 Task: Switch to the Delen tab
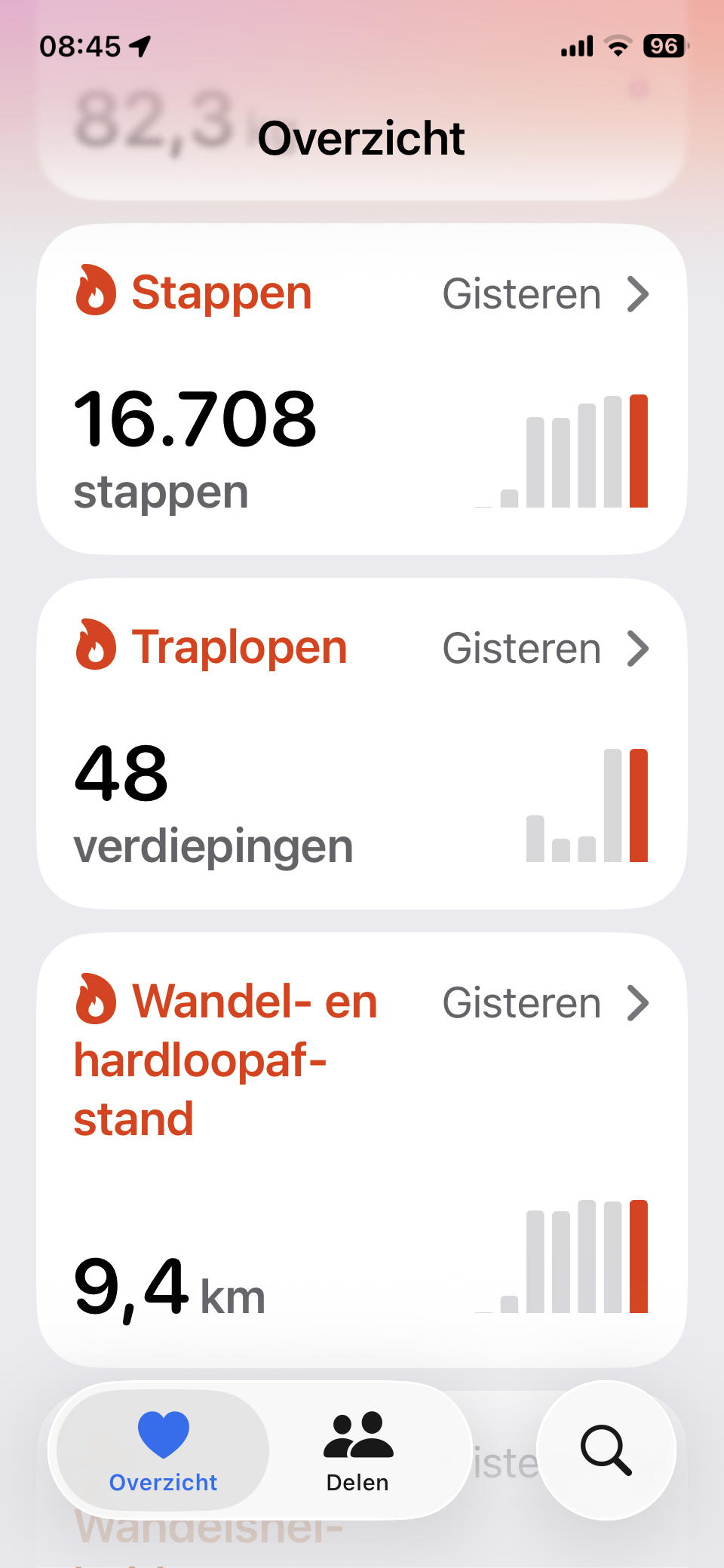358,1450
